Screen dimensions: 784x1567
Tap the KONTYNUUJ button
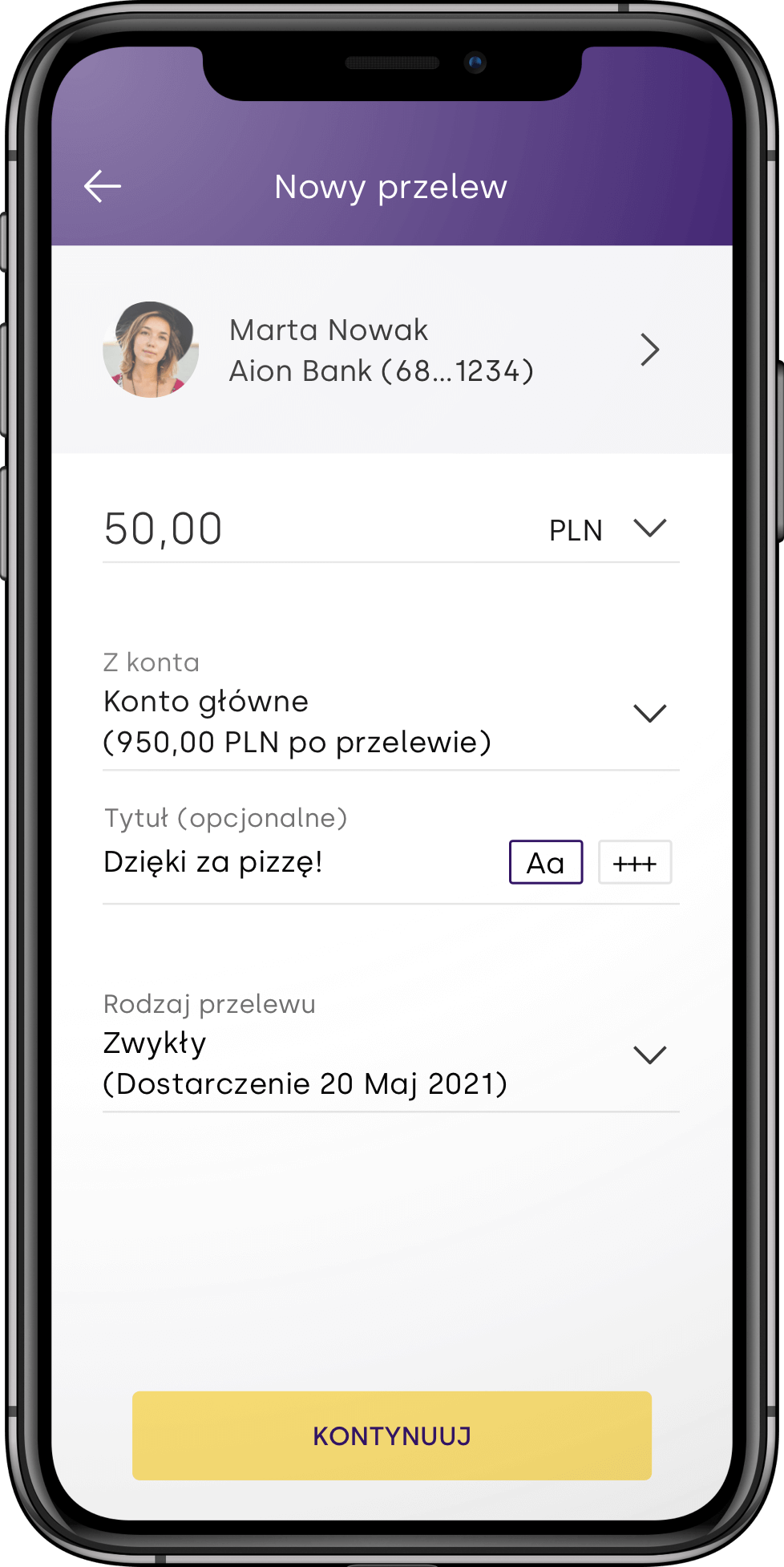click(391, 1435)
